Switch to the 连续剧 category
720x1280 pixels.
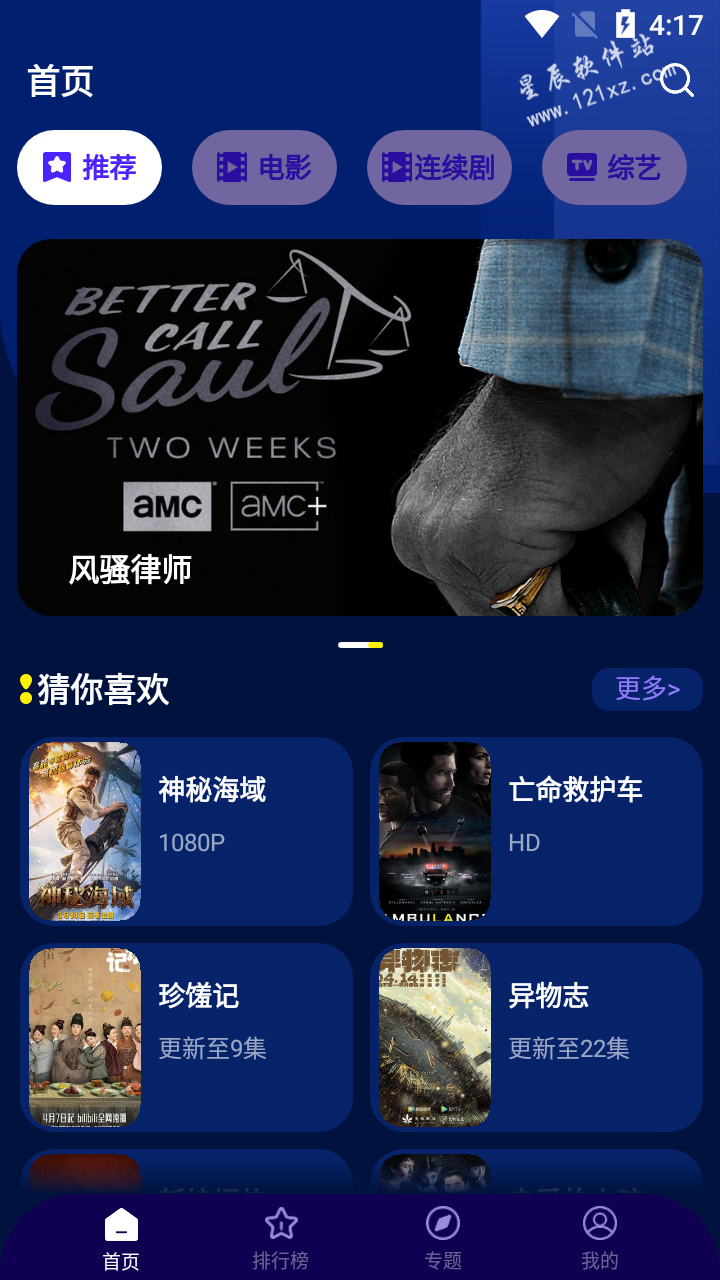439,167
